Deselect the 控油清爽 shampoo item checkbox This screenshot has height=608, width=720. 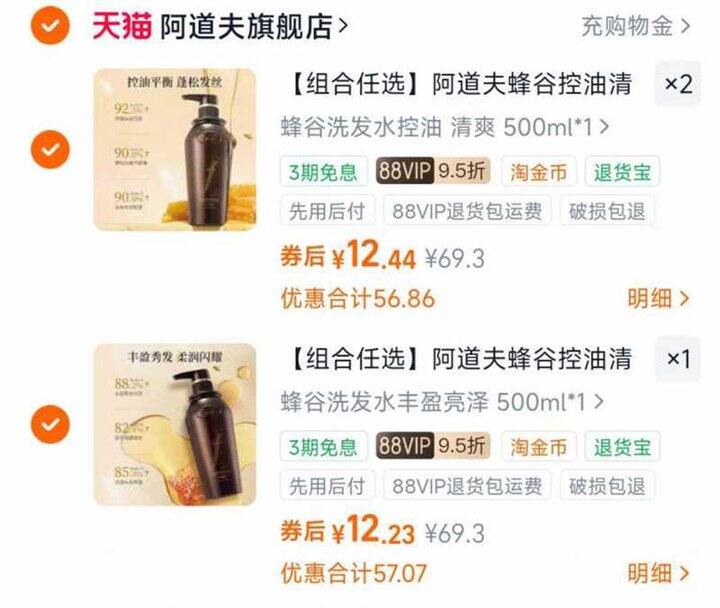click(x=50, y=150)
